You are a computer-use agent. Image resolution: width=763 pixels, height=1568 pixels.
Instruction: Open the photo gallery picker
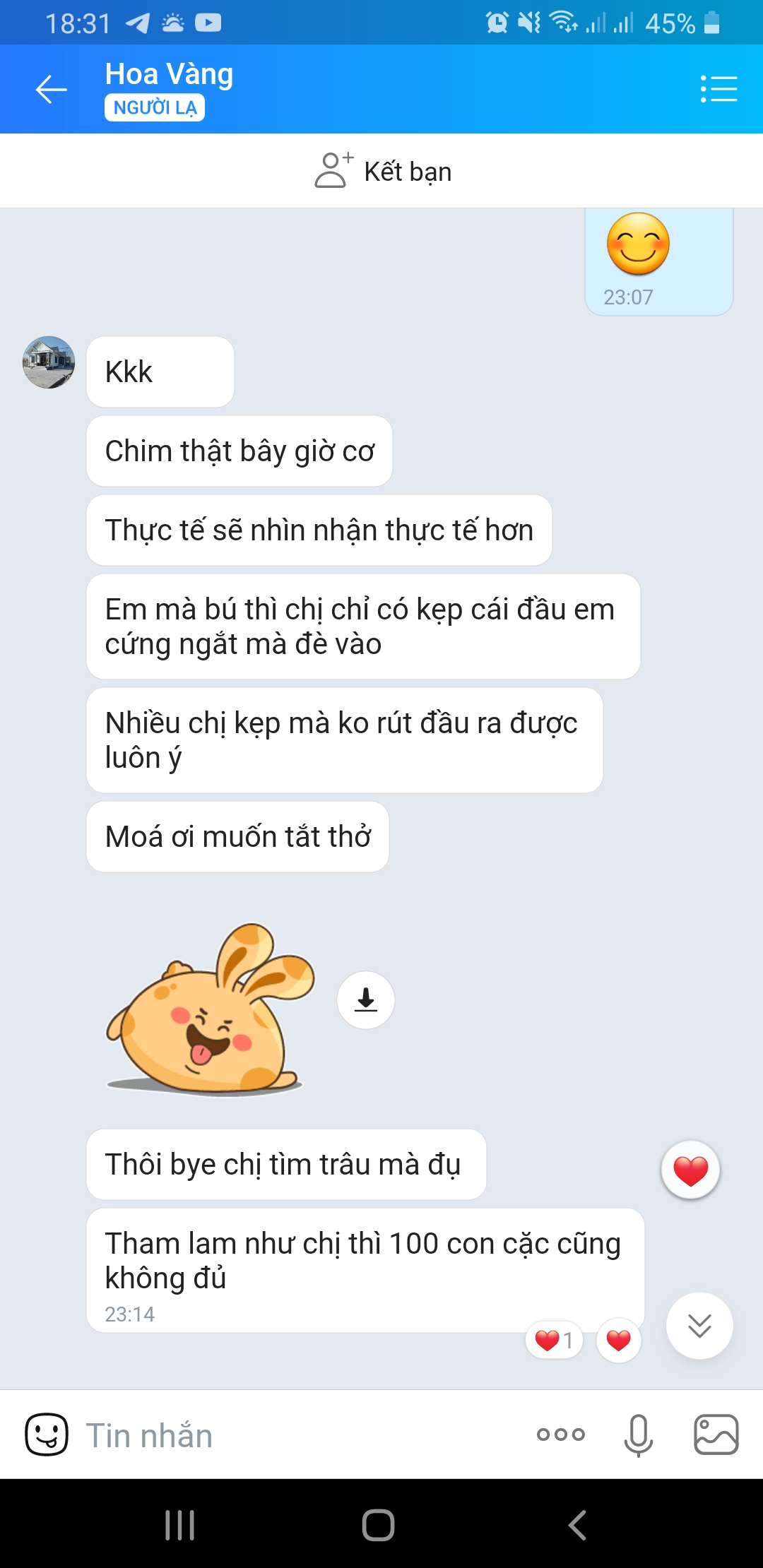coord(716,1435)
